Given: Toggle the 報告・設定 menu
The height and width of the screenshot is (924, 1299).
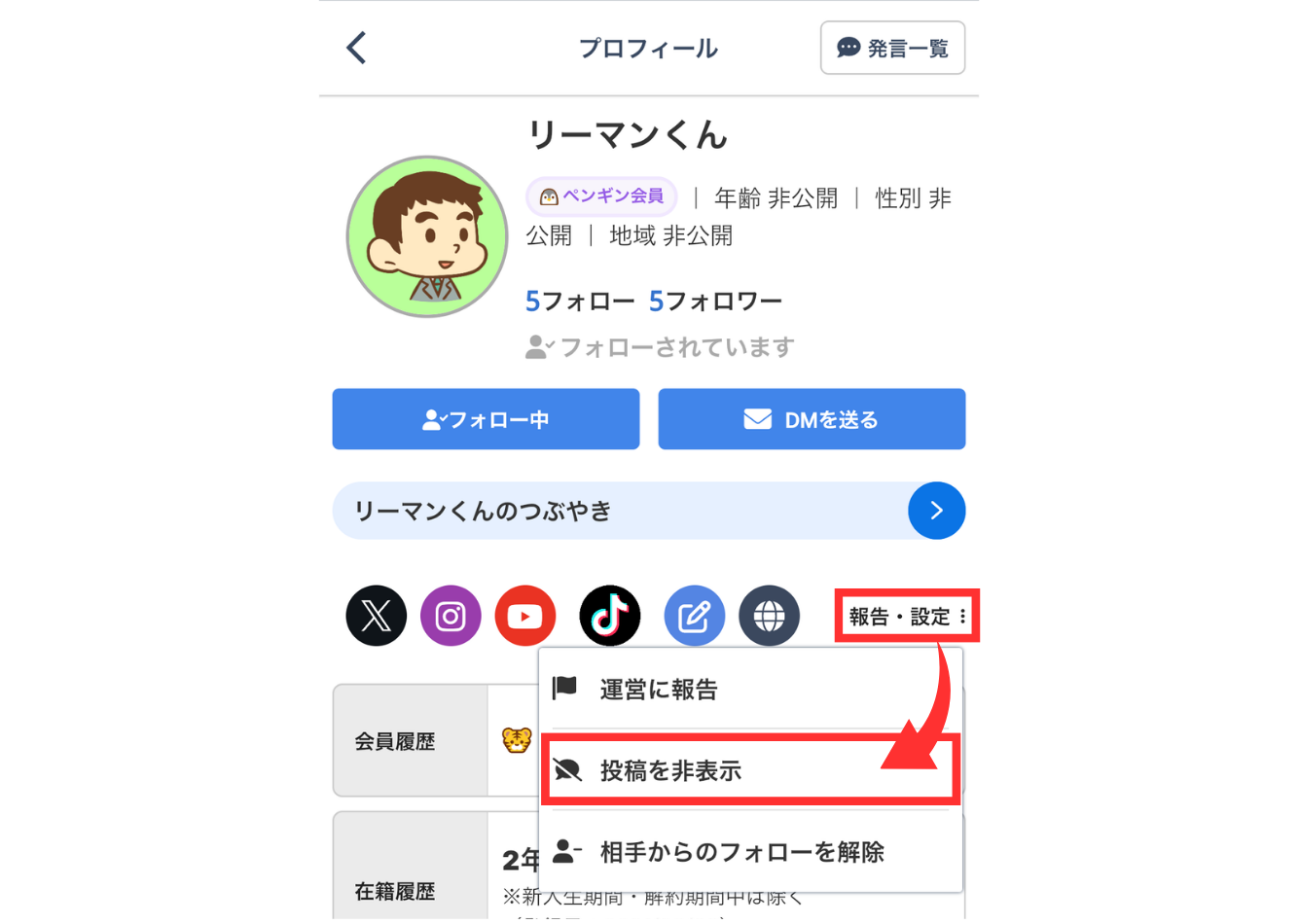Looking at the screenshot, I should click(x=907, y=616).
